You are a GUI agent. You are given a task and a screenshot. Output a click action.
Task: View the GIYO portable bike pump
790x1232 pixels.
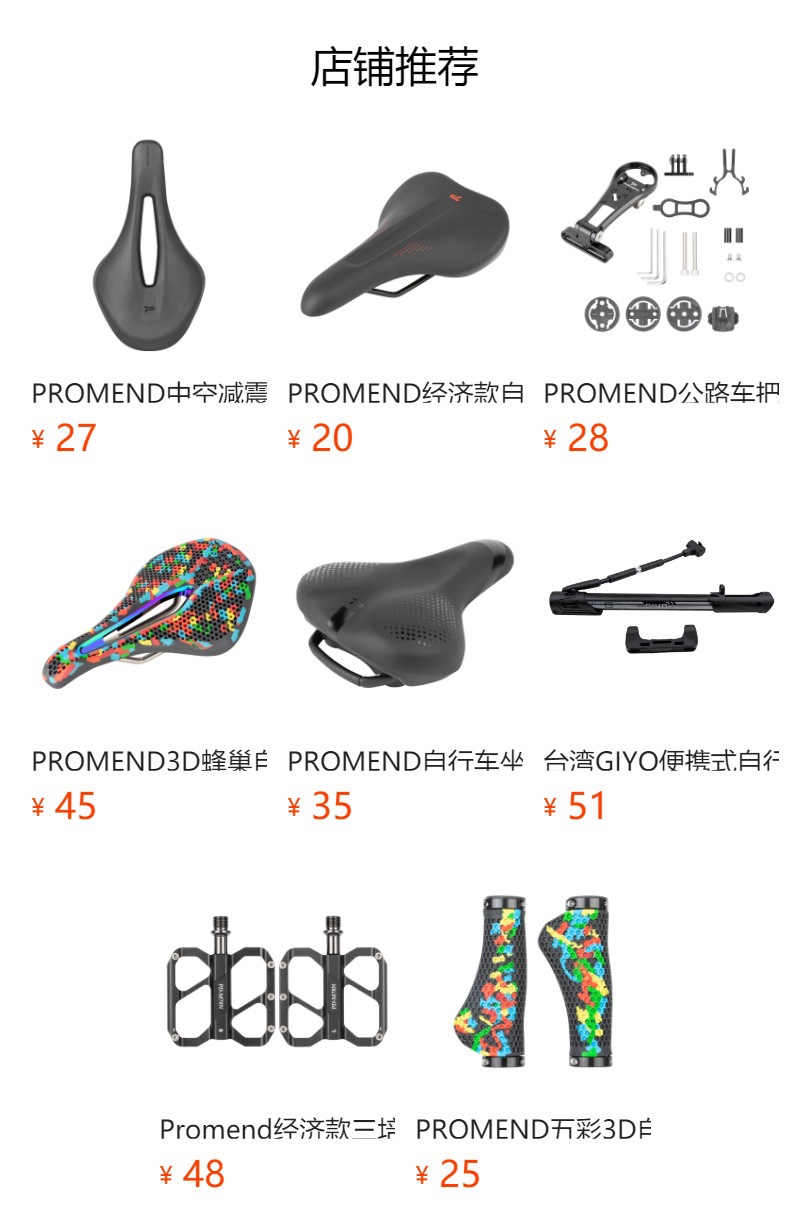tap(661, 614)
